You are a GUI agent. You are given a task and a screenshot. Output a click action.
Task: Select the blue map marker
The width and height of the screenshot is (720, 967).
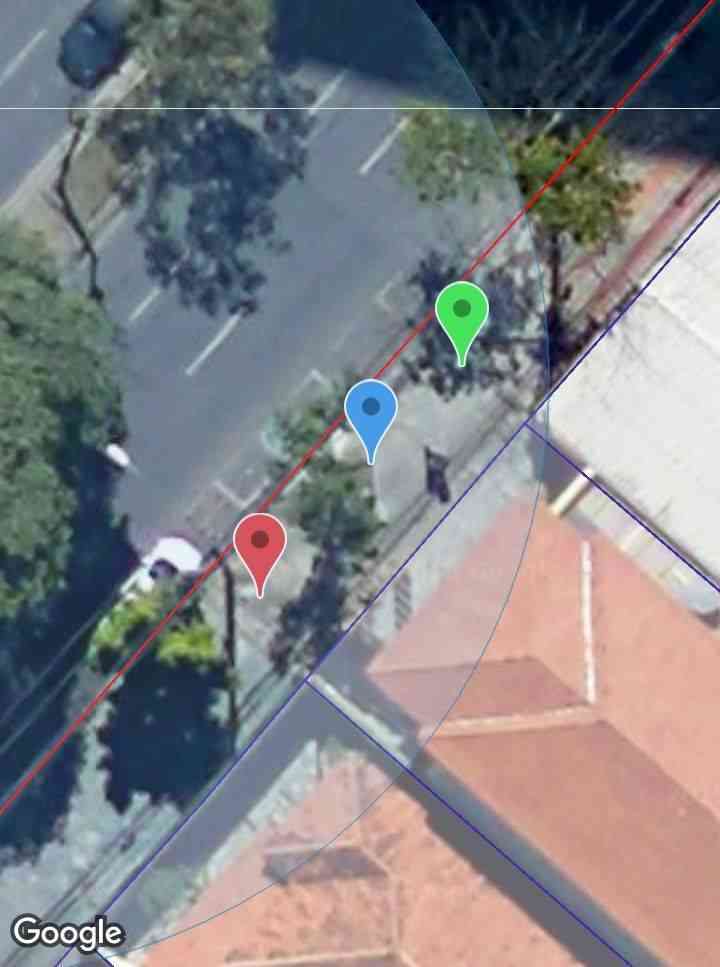coord(371,412)
